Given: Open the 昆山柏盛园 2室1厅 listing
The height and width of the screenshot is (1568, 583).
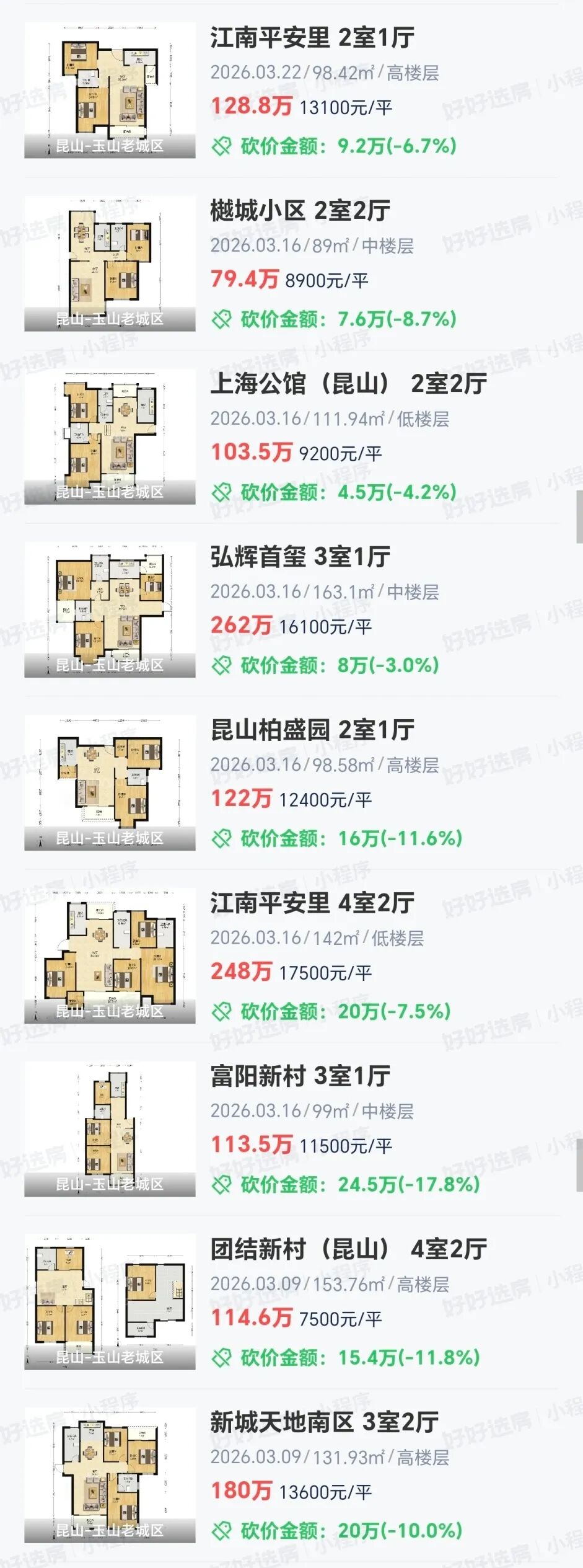Looking at the screenshot, I should click(x=312, y=730).
